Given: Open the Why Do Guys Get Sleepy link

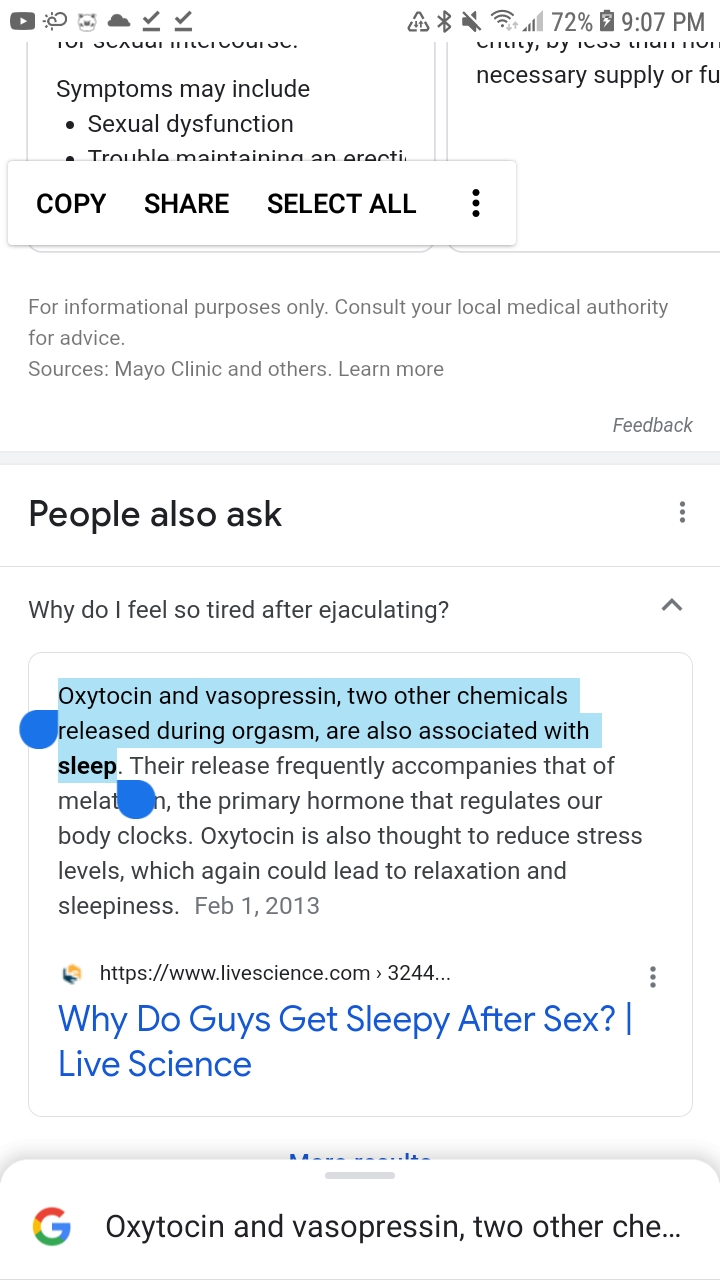Looking at the screenshot, I should coord(344,1040).
